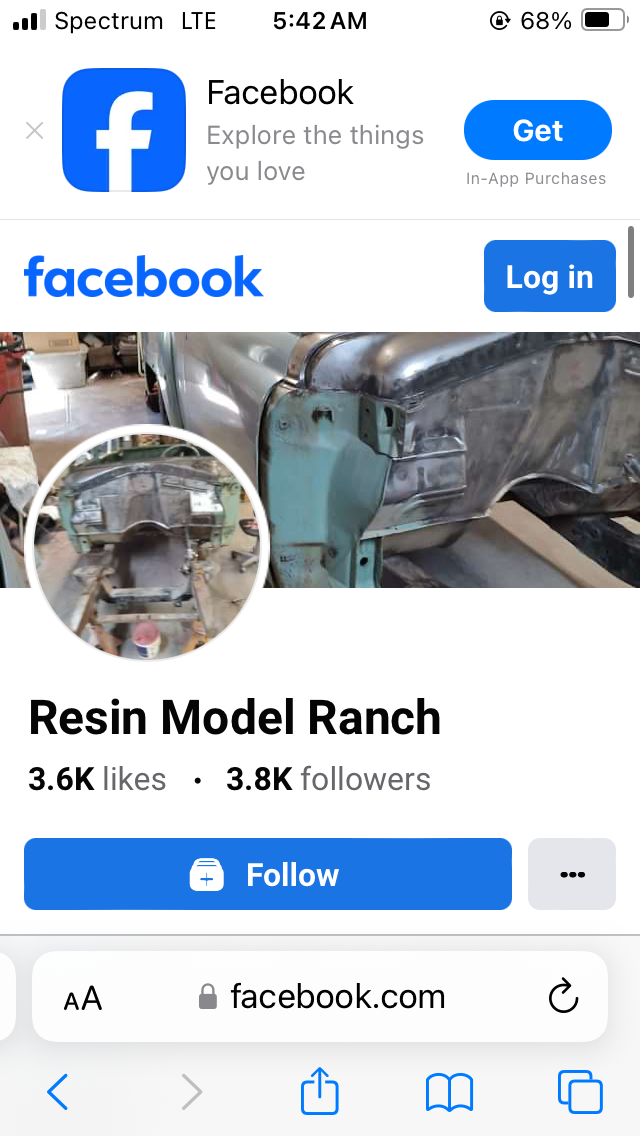Tap the Log in button
The image size is (640, 1136).
(550, 276)
